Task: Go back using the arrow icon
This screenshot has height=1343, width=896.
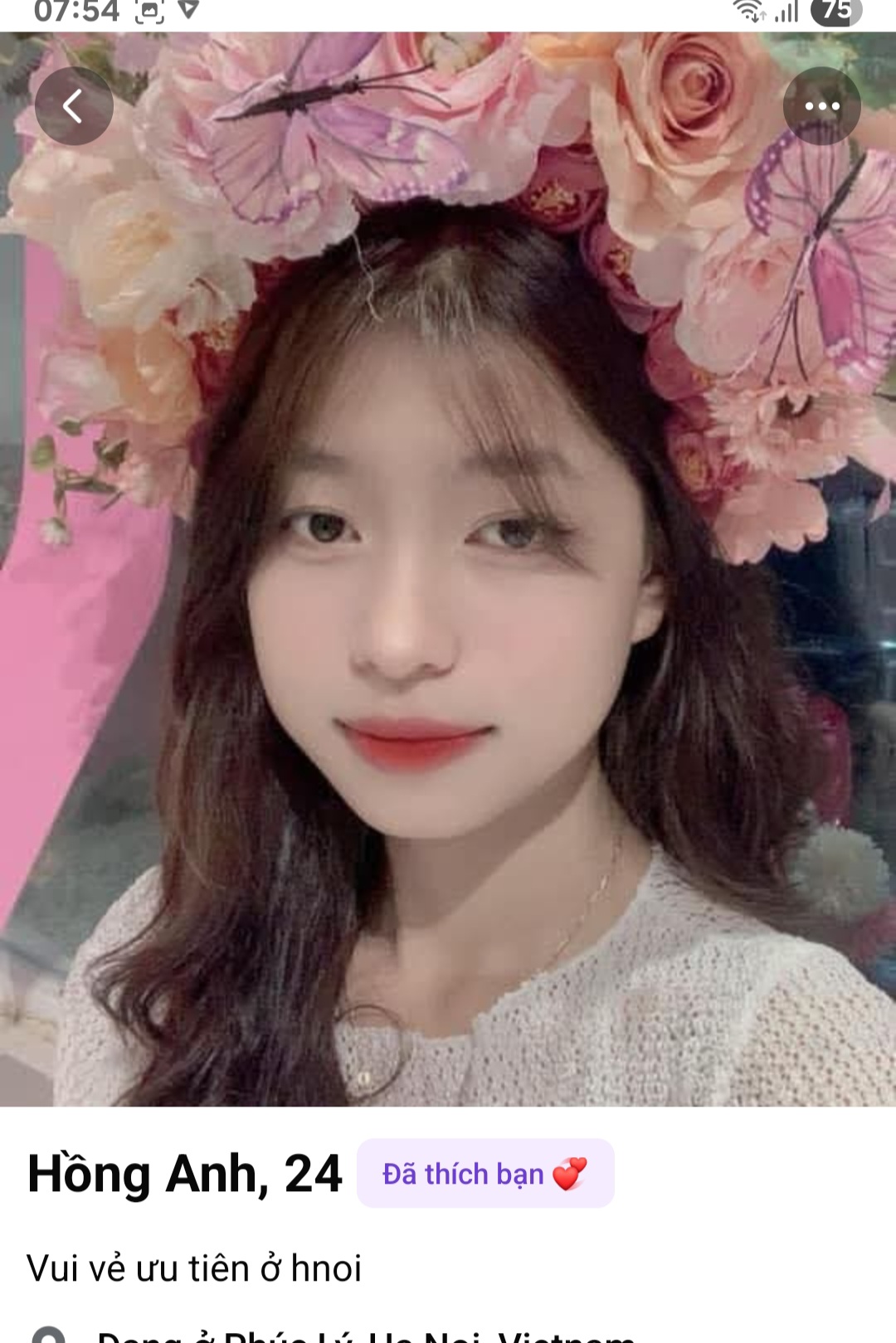Action: [x=74, y=106]
